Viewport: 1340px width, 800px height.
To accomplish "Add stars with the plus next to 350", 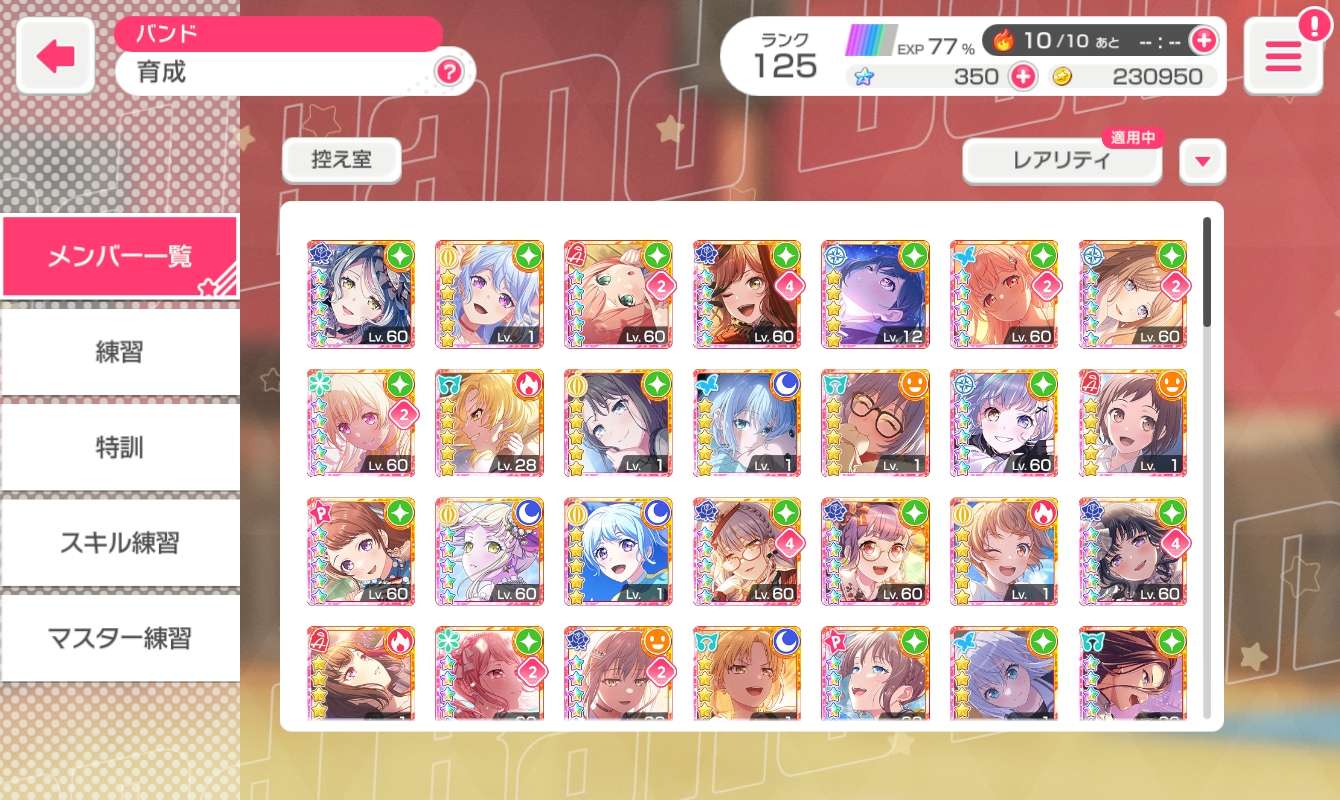I will (1022, 76).
